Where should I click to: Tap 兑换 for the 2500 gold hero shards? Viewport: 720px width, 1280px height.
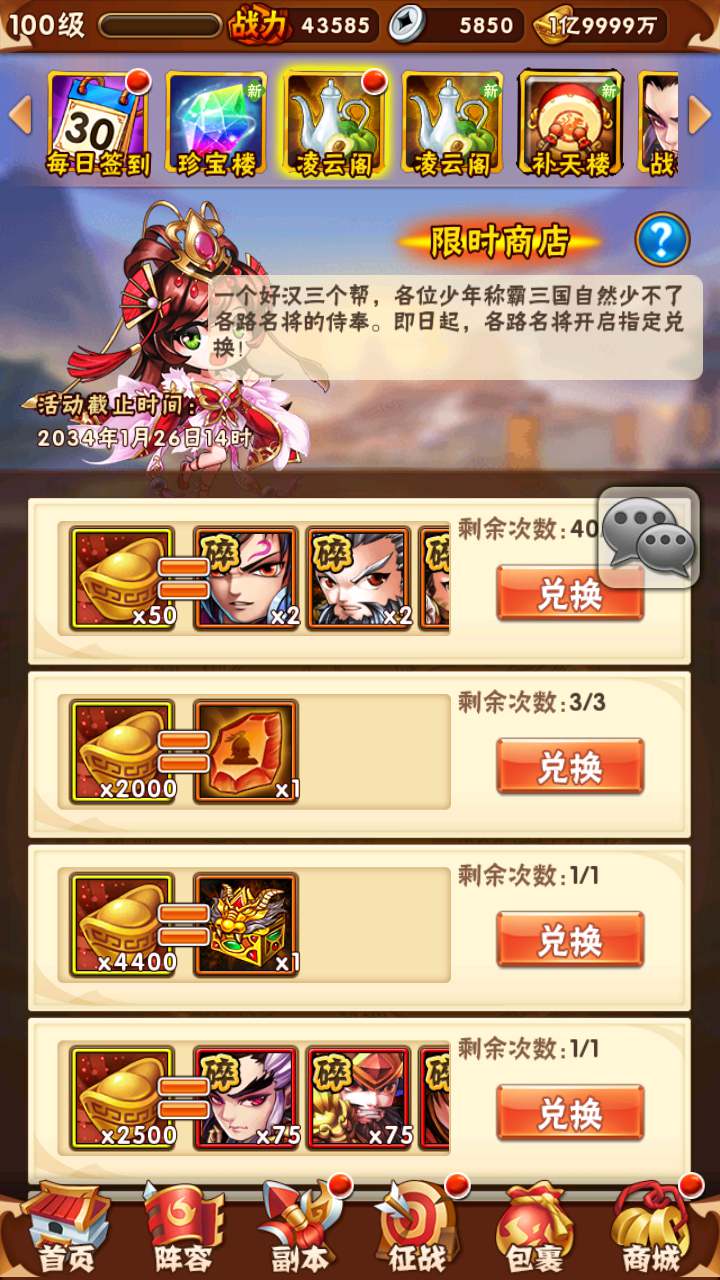click(570, 1112)
